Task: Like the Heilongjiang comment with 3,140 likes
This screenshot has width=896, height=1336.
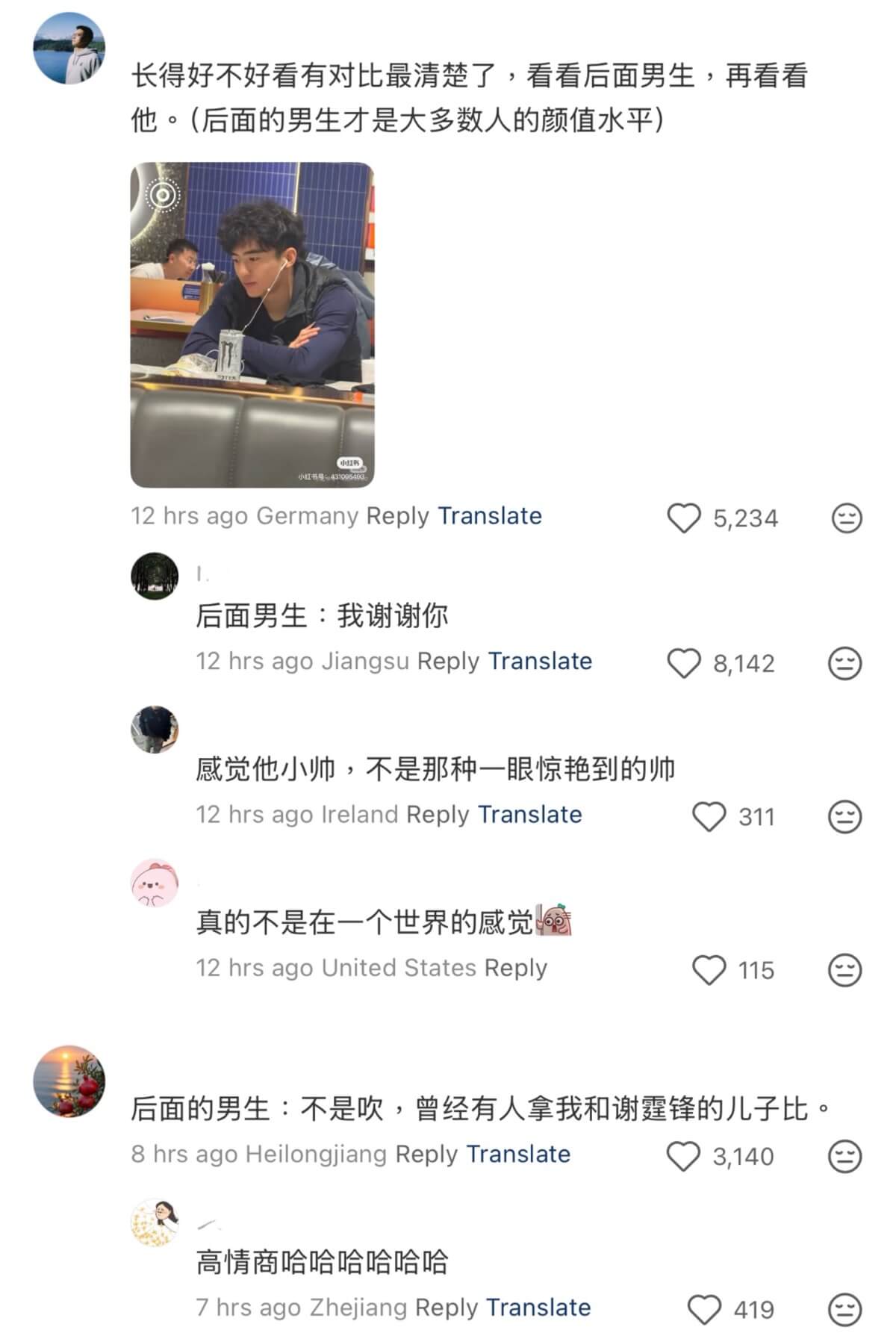Action: 684,1157
